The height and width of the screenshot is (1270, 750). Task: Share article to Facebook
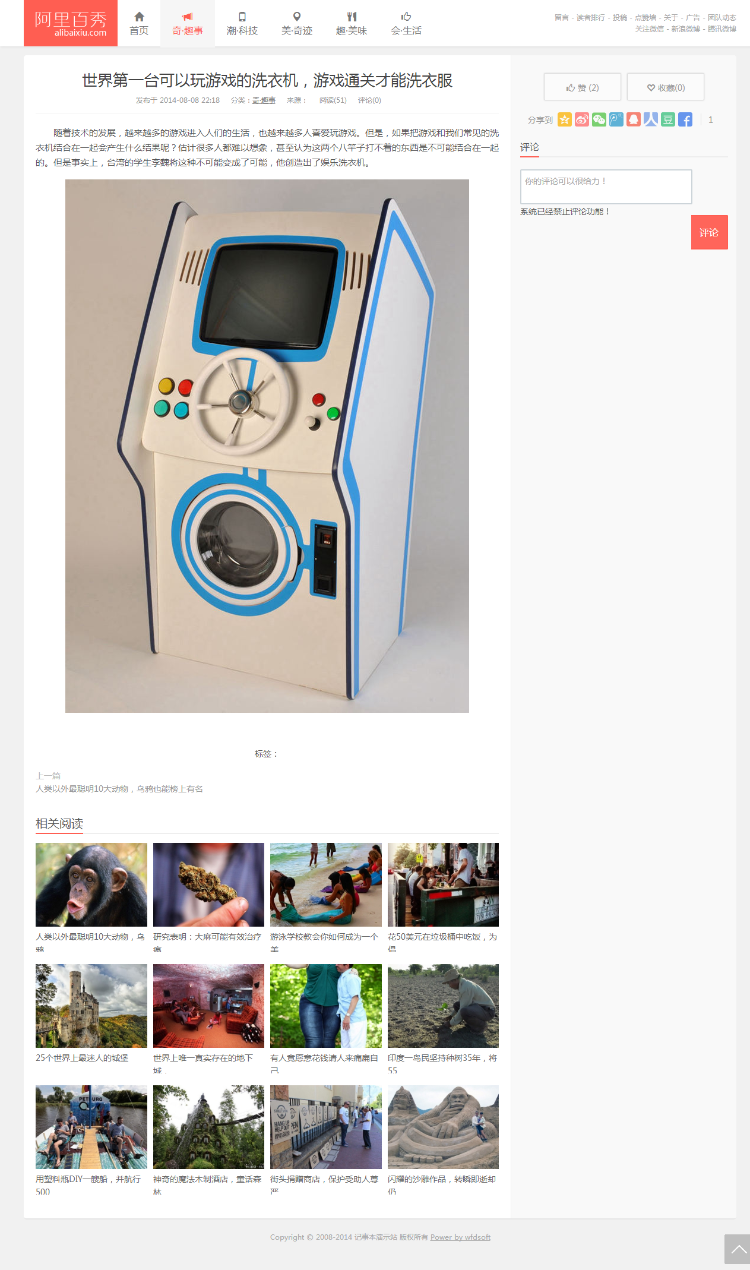click(x=685, y=120)
